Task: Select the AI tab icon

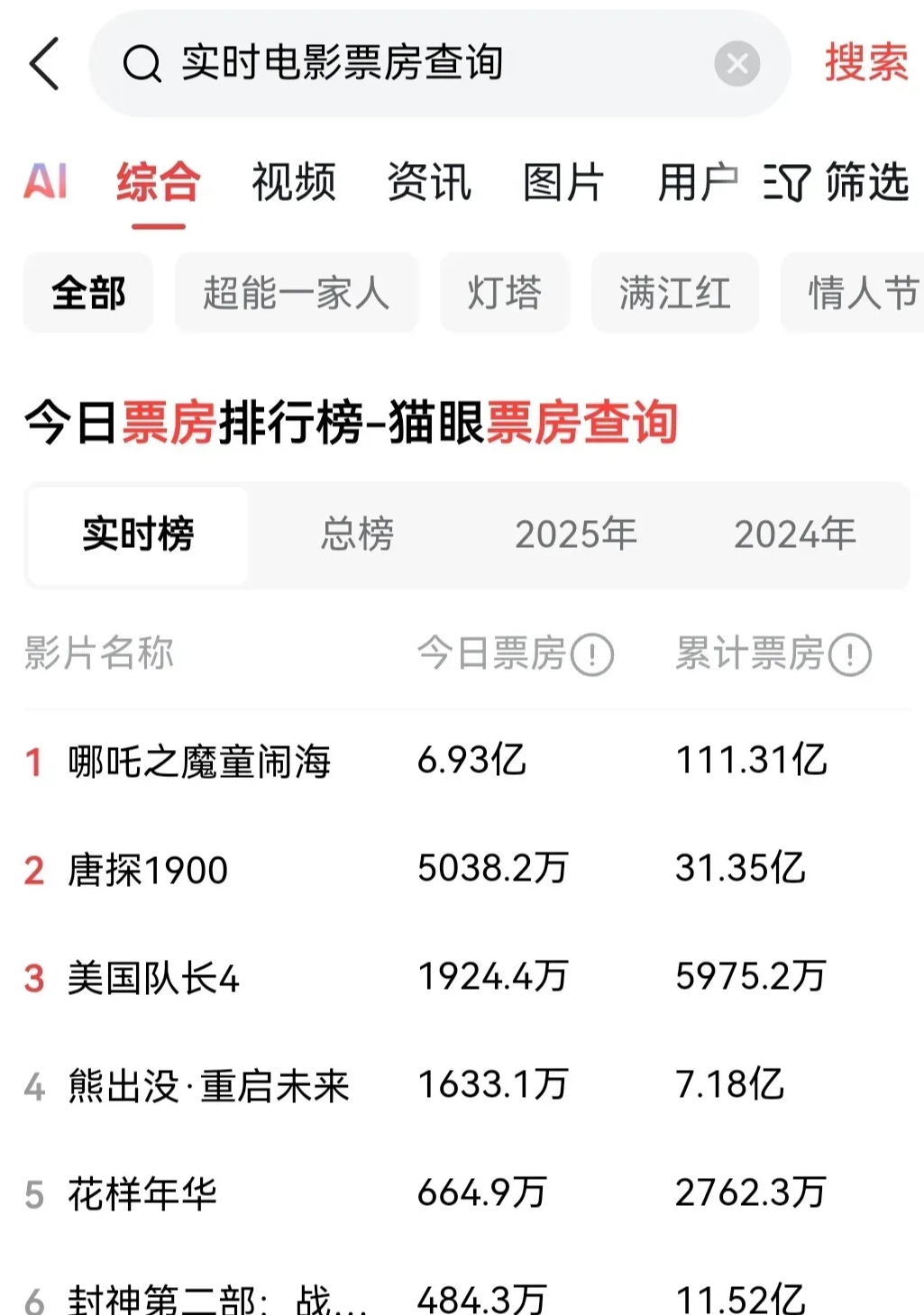Action: pos(47,184)
